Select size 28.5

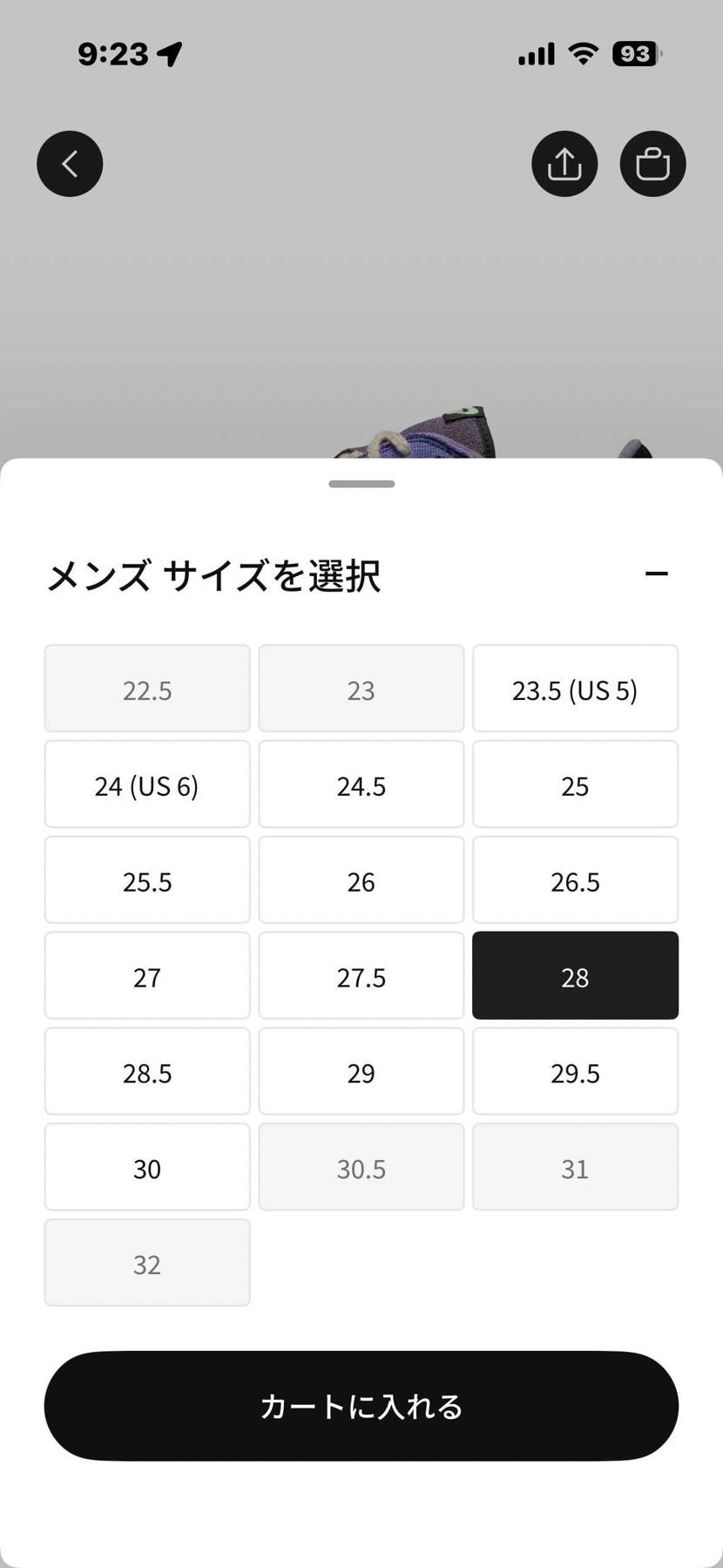[x=147, y=1072]
